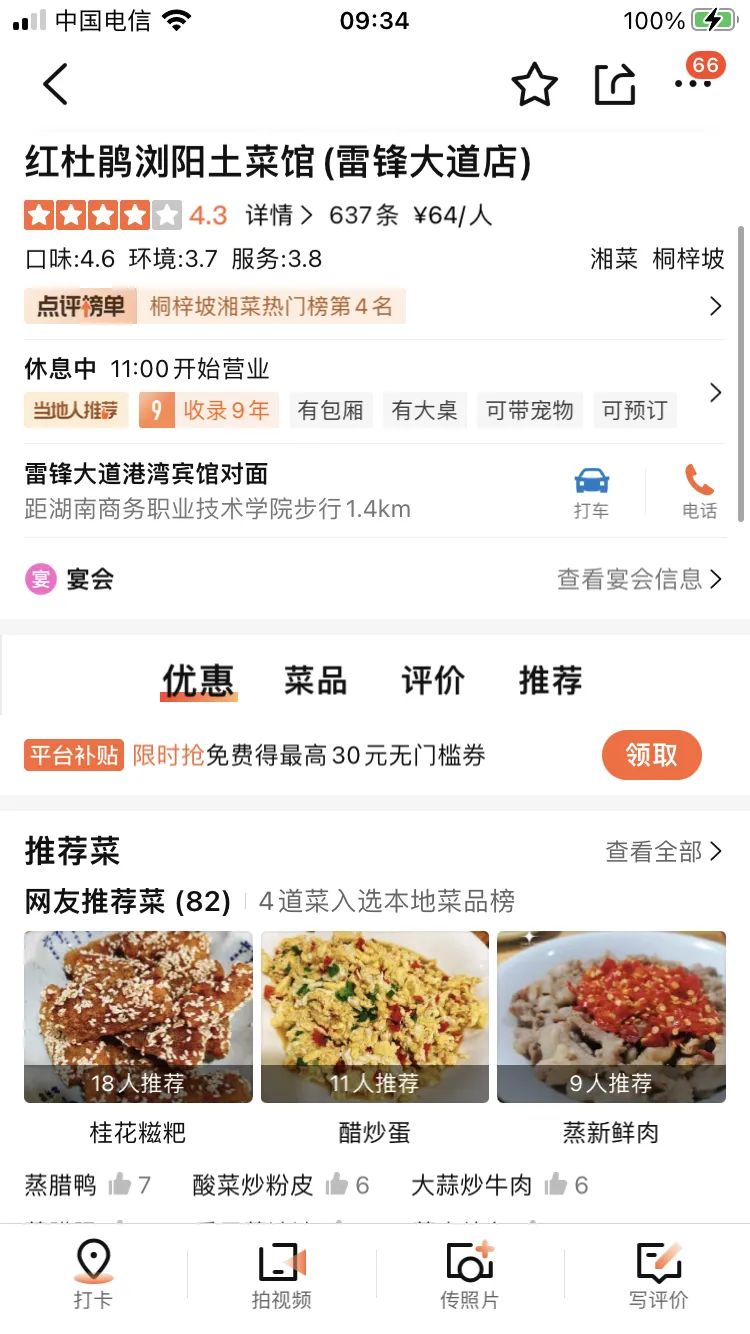View 查看宴会信息 banquet info
The image size is (750, 1334).
coord(638,579)
